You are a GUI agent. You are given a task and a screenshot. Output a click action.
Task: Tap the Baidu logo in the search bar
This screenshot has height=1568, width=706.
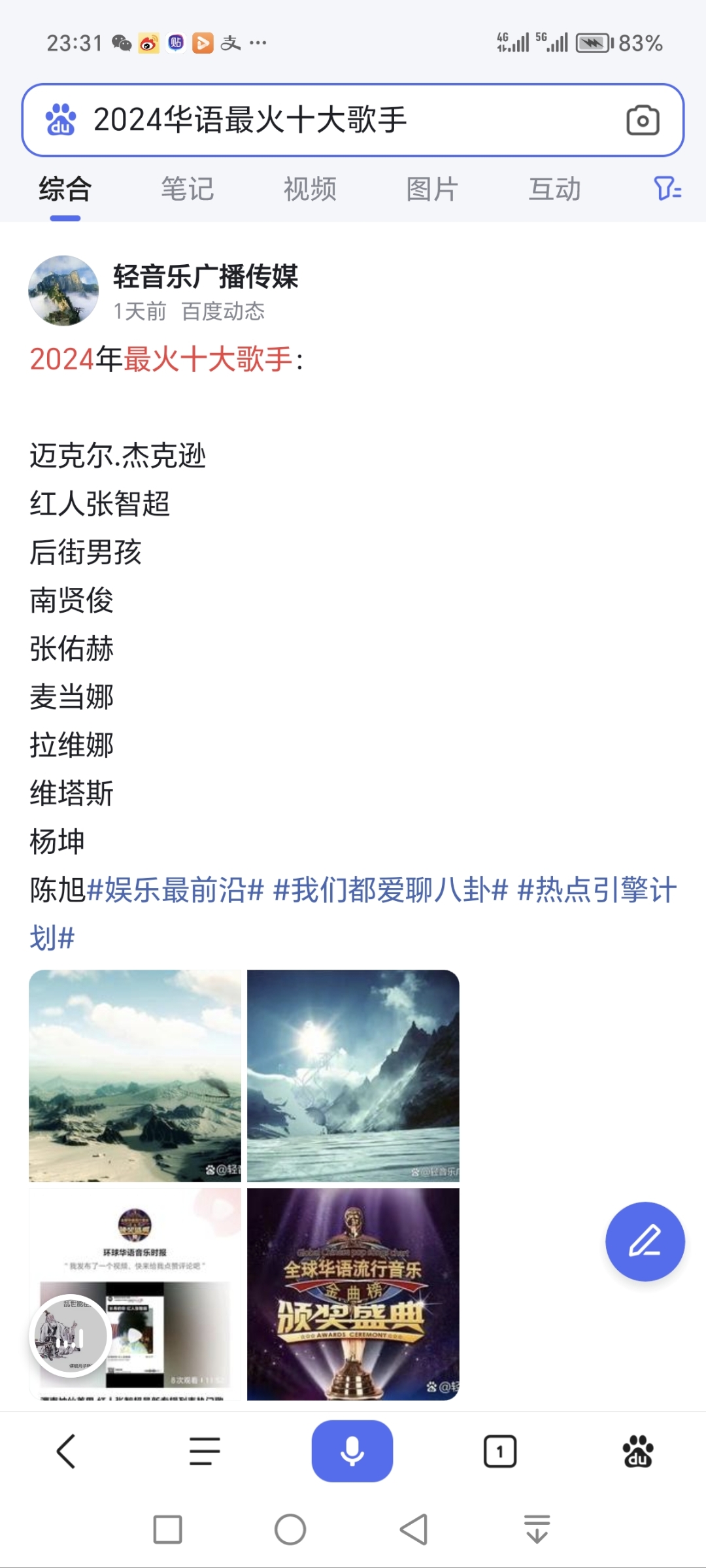[x=60, y=120]
